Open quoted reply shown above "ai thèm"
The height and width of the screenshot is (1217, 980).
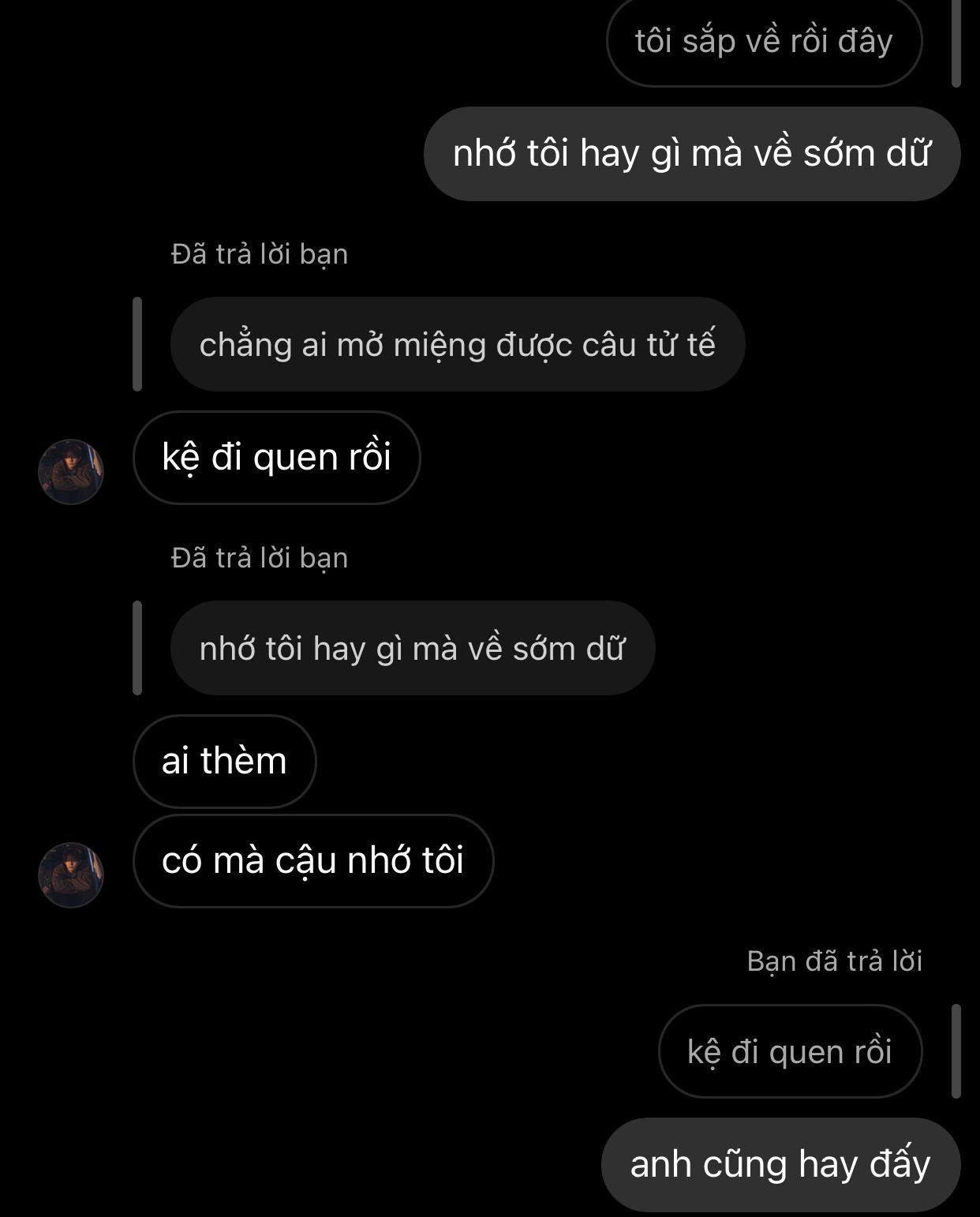point(412,649)
